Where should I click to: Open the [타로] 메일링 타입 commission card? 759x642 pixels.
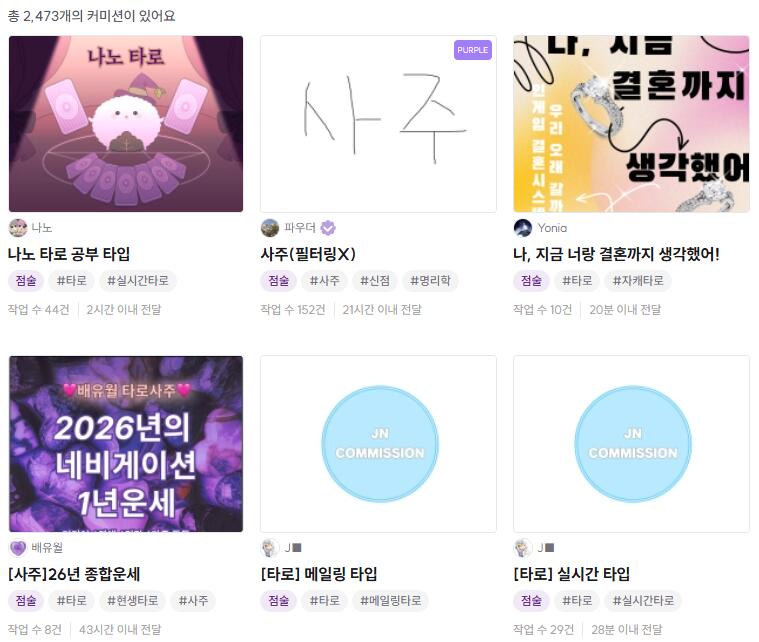(378, 444)
